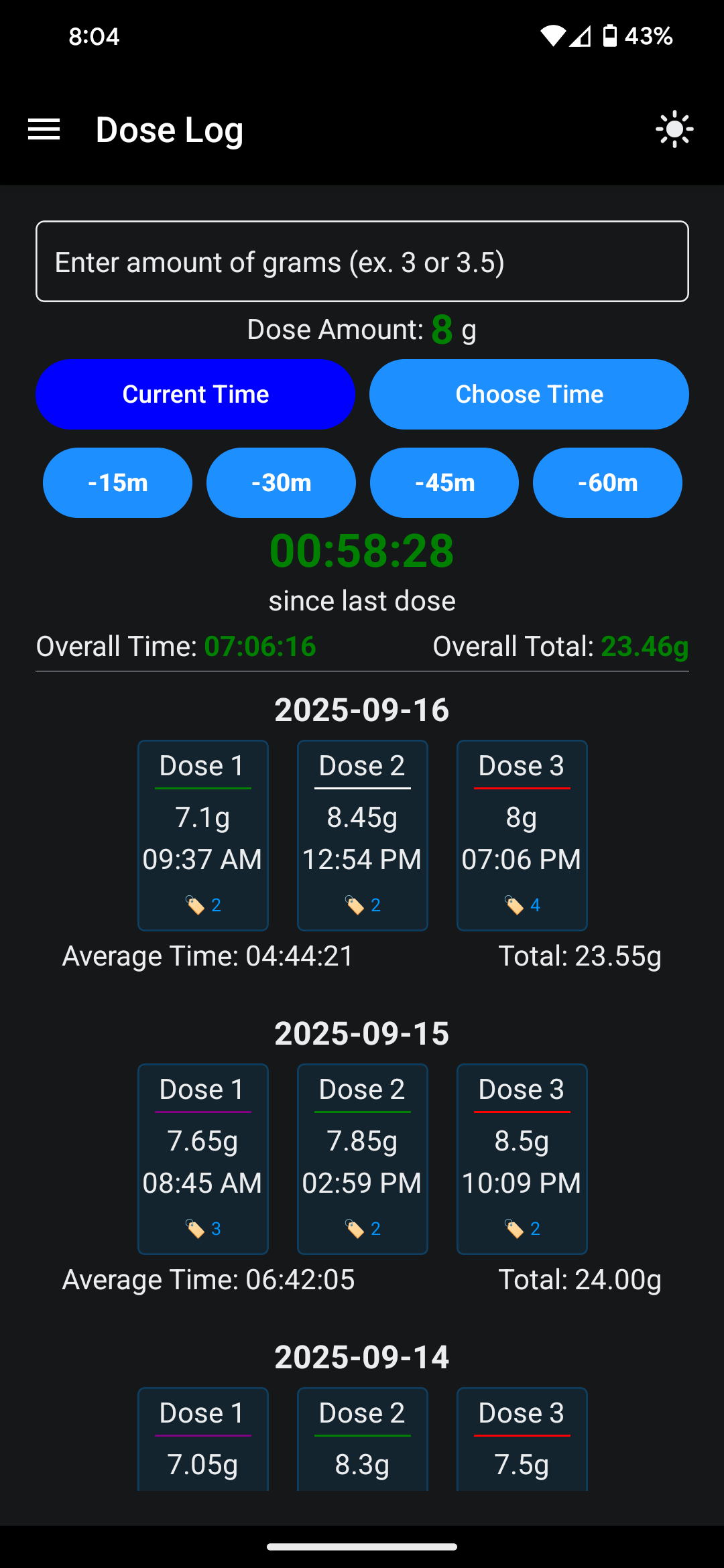Open the hamburger navigation menu
This screenshot has width=724, height=1568.
click(44, 129)
